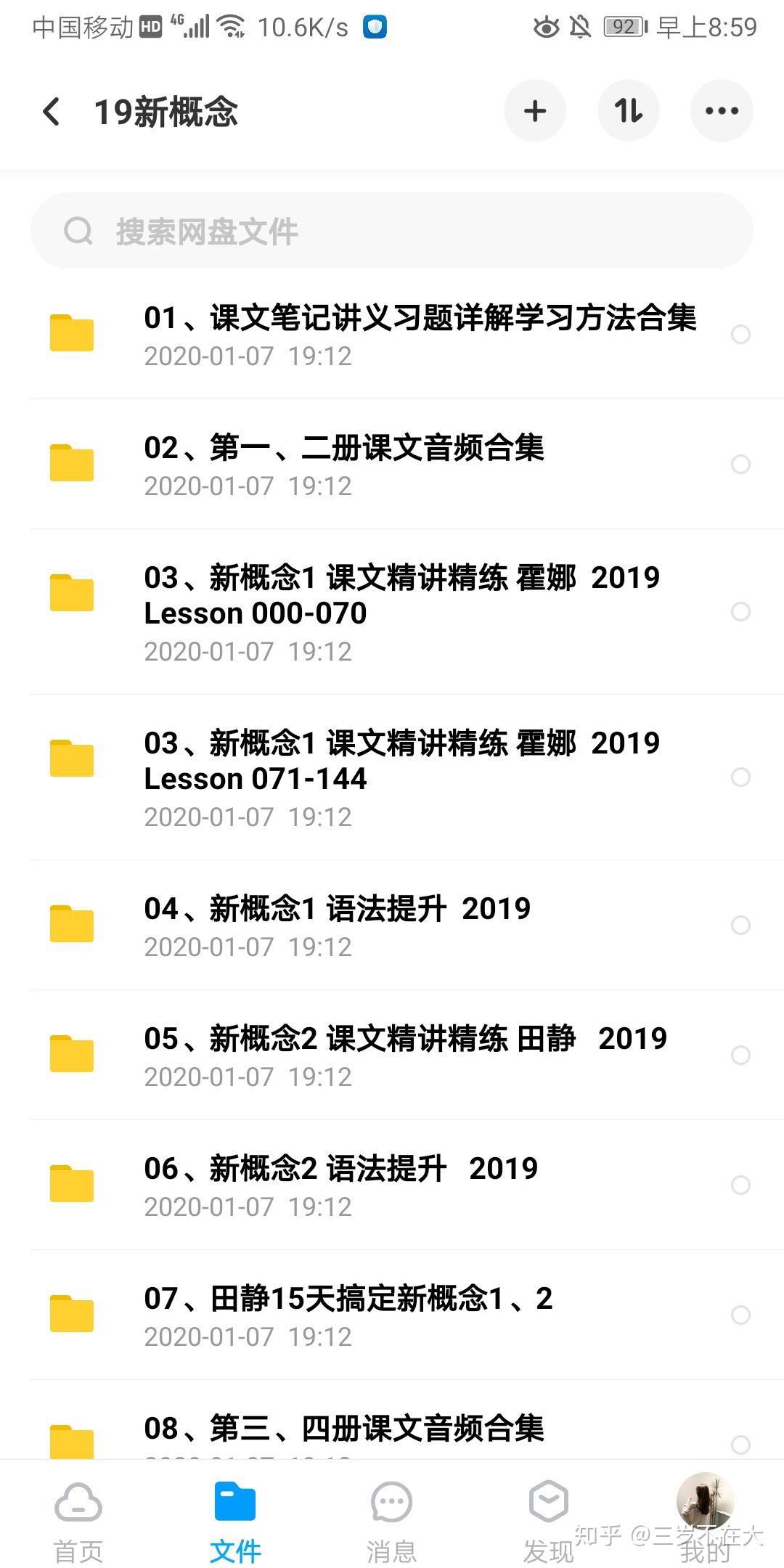Tap the search magnifier icon

tap(78, 231)
